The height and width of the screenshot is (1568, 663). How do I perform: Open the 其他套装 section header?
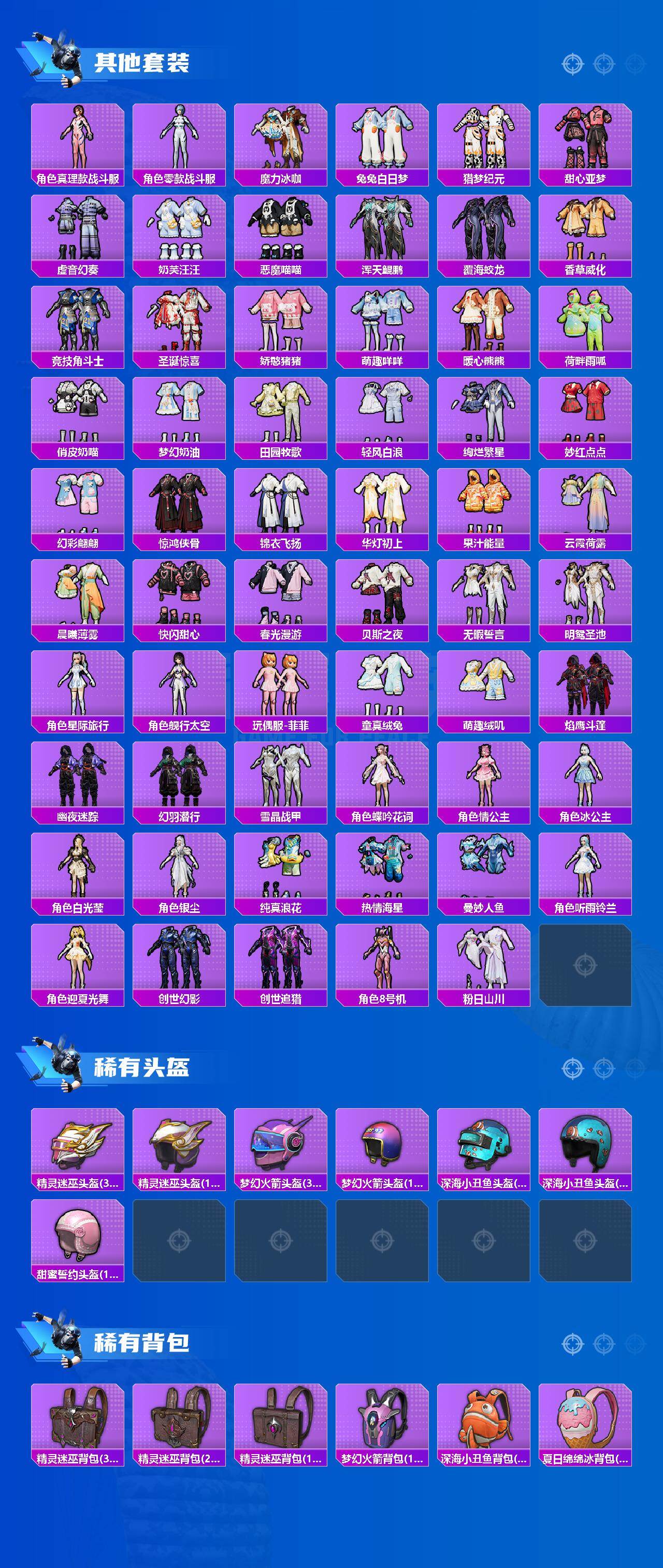pyautogui.click(x=143, y=61)
